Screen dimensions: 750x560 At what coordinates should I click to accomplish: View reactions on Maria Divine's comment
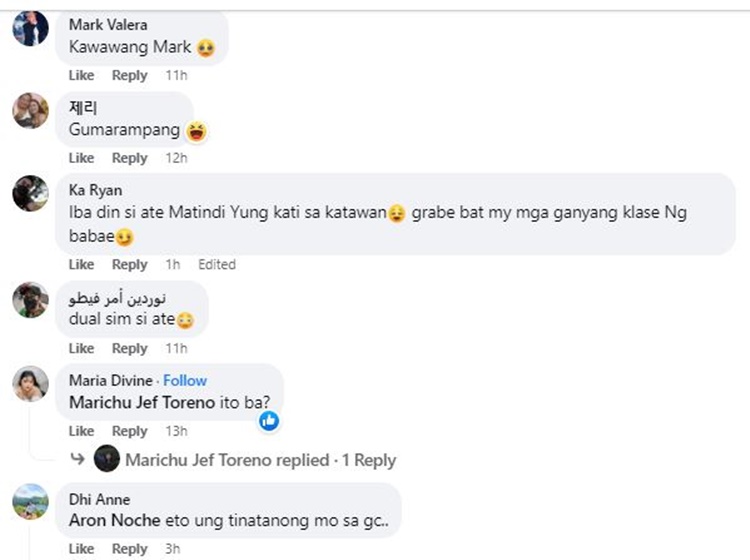click(269, 421)
